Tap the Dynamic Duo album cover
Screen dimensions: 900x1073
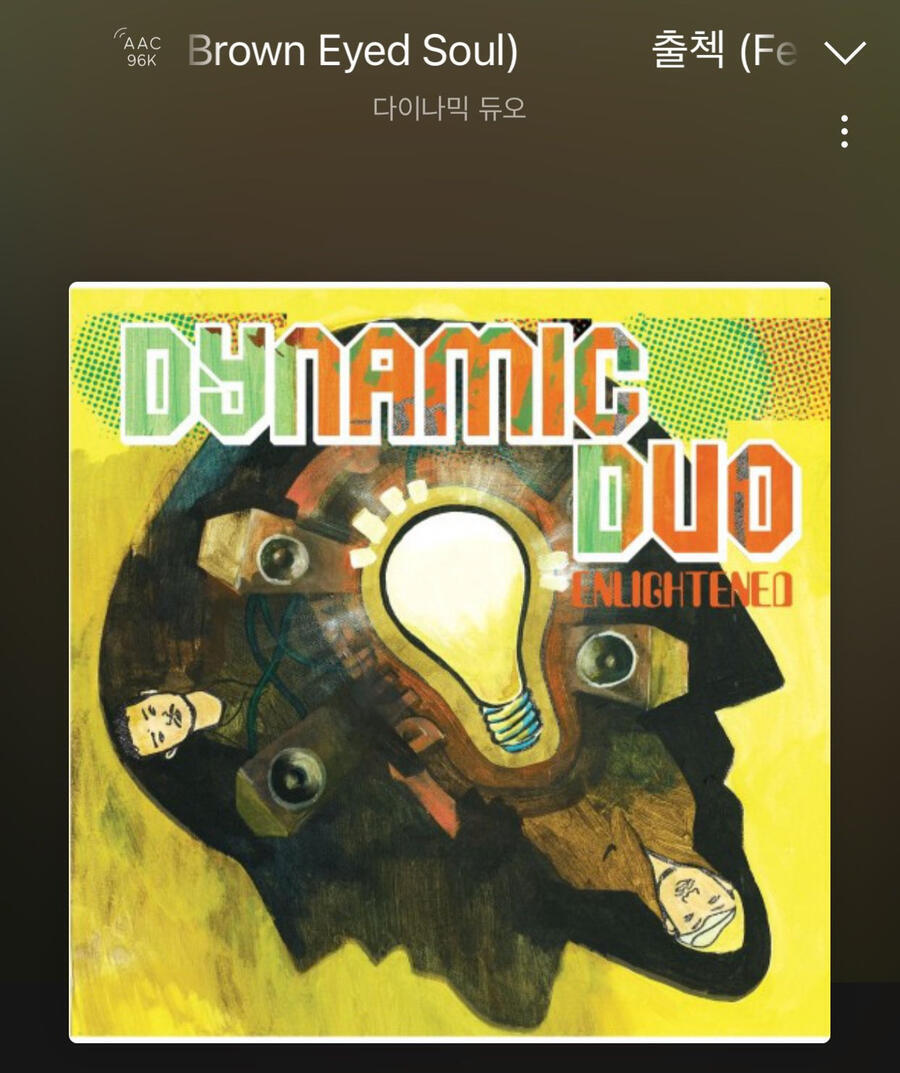tap(449, 662)
